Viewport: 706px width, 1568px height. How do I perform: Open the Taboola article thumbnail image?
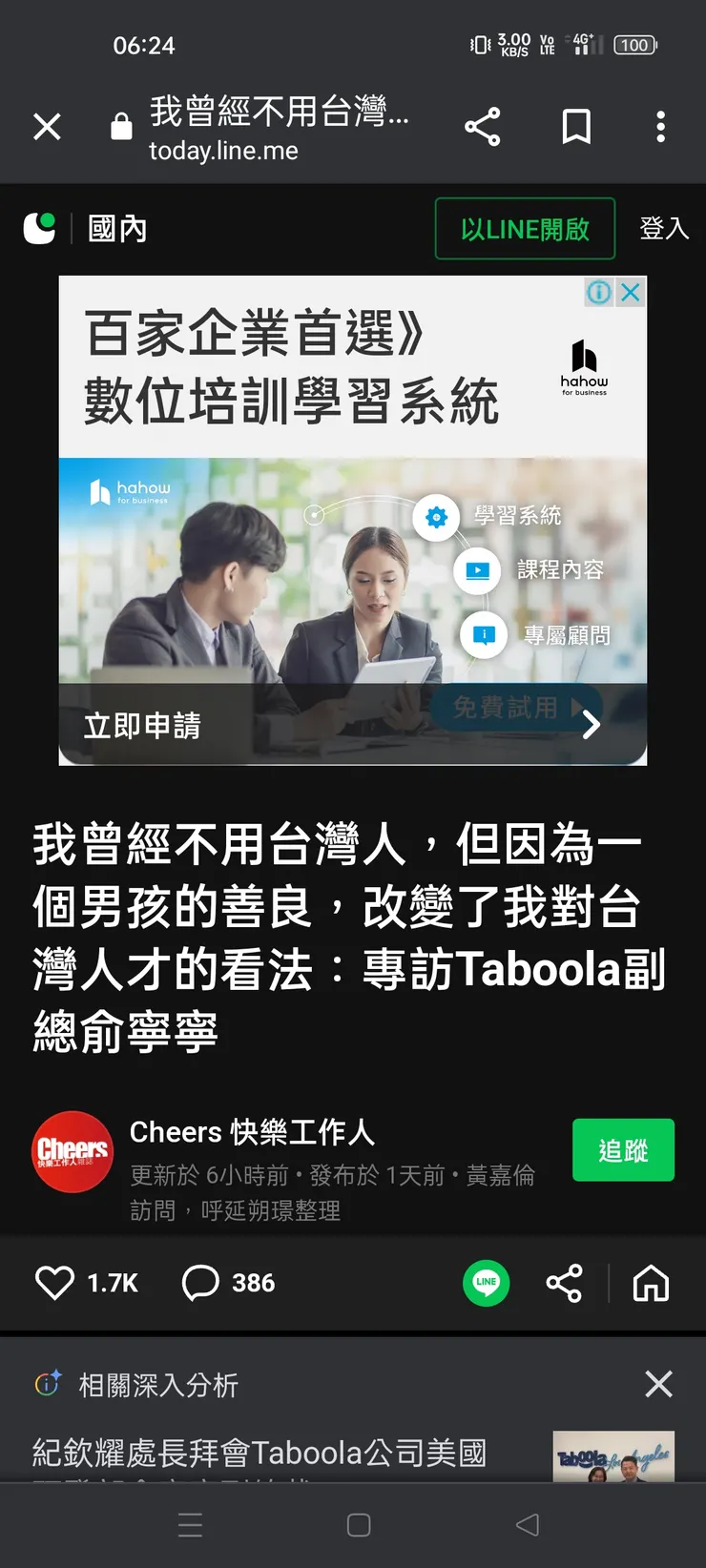click(x=613, y=1459)
